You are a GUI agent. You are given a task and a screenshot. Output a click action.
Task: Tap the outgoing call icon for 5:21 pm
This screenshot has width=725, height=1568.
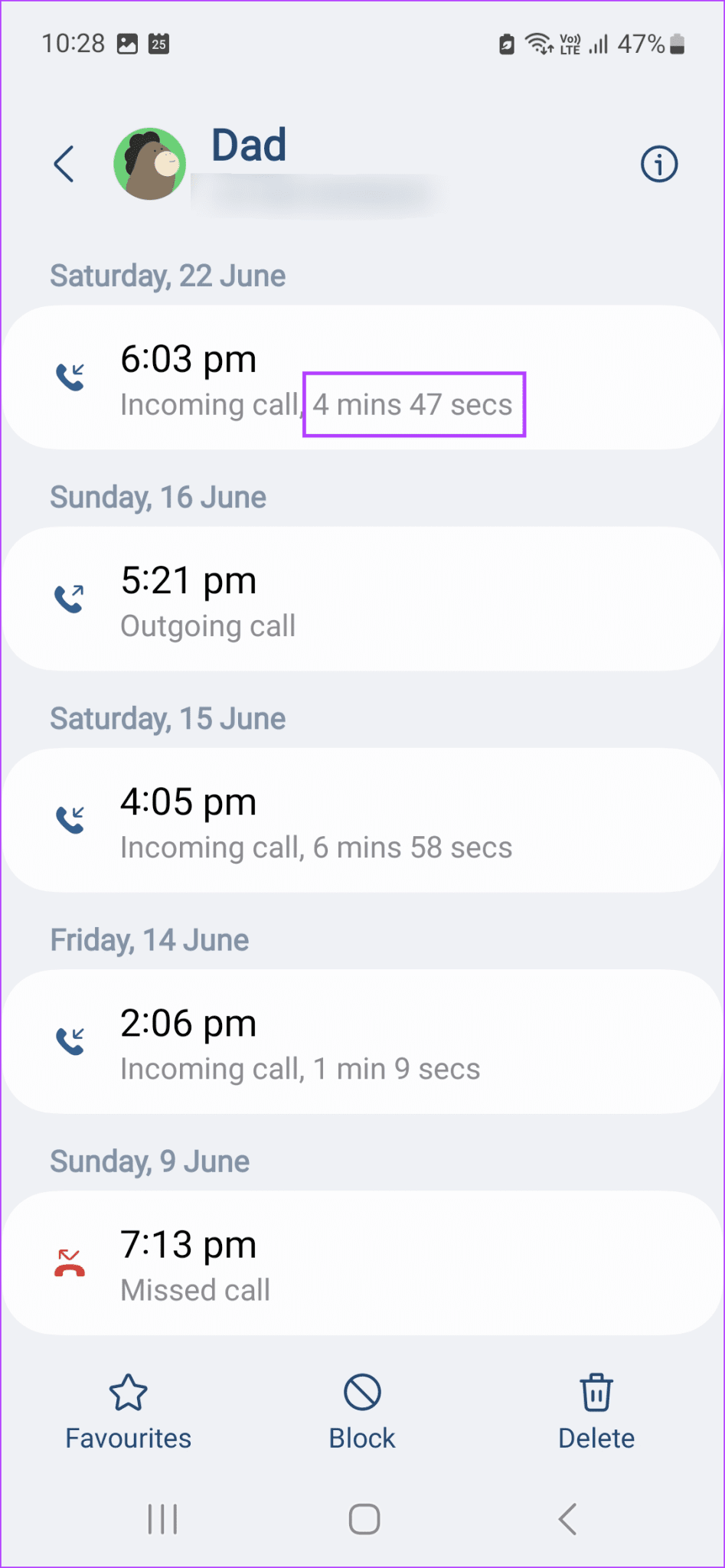(70, 599)
